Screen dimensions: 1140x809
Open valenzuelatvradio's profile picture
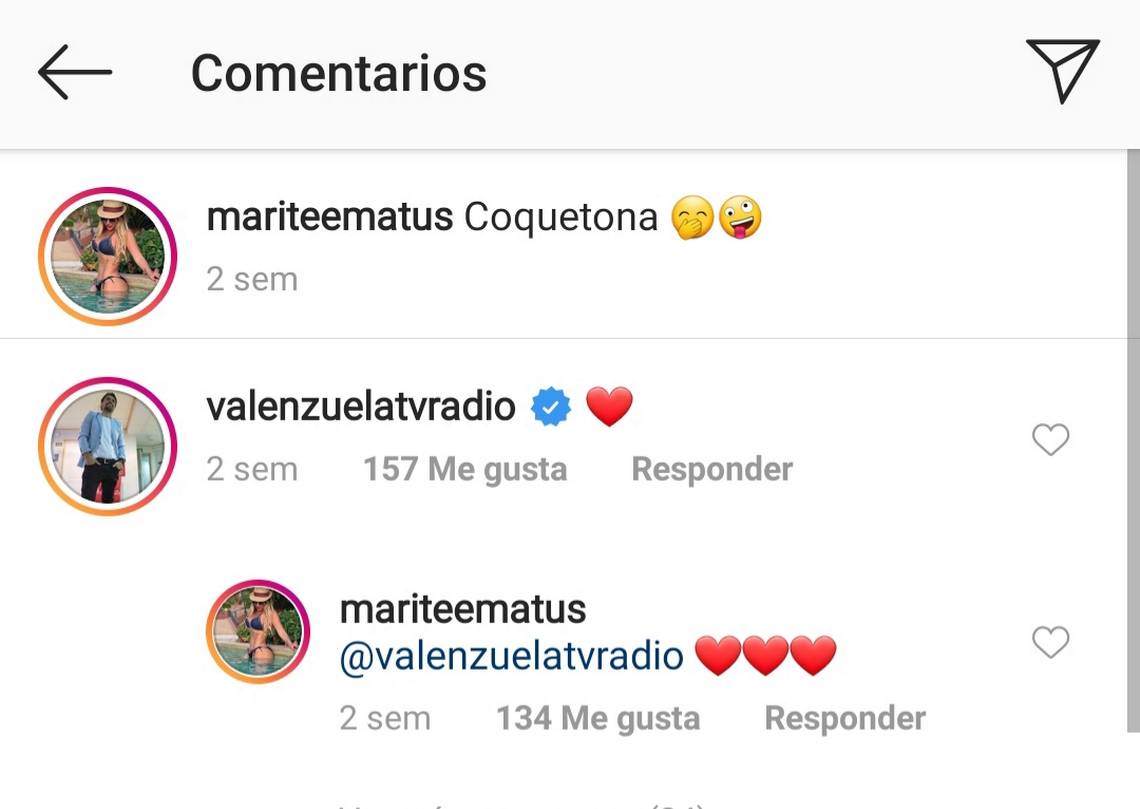[107, 446]
